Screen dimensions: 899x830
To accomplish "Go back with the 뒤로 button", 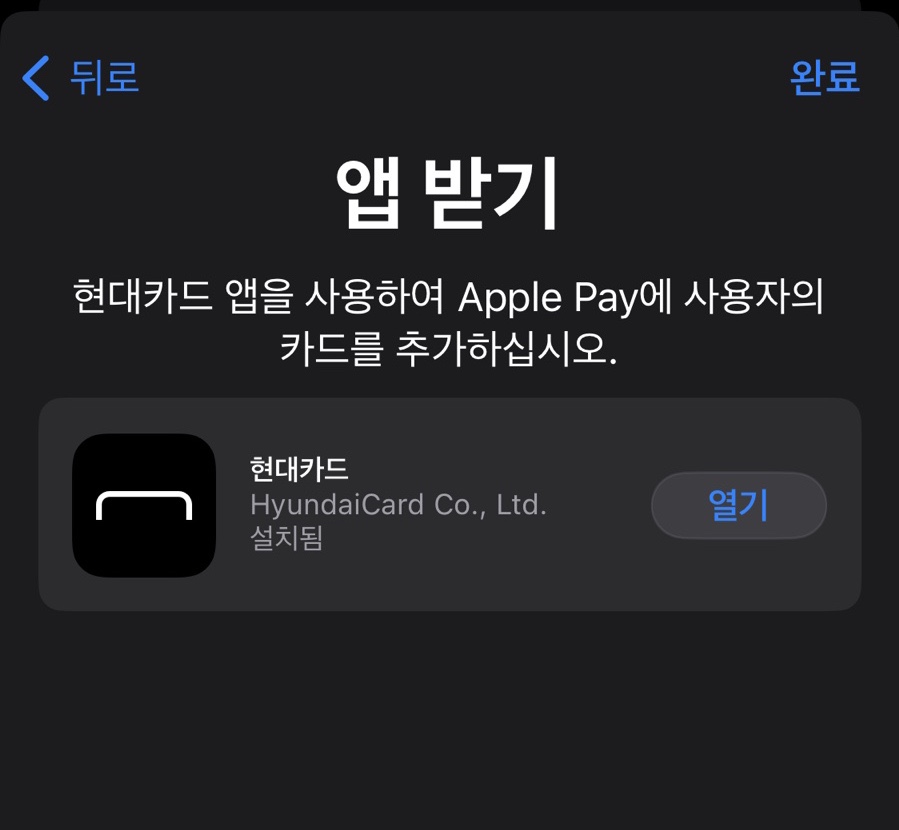I will click(82, 78).
